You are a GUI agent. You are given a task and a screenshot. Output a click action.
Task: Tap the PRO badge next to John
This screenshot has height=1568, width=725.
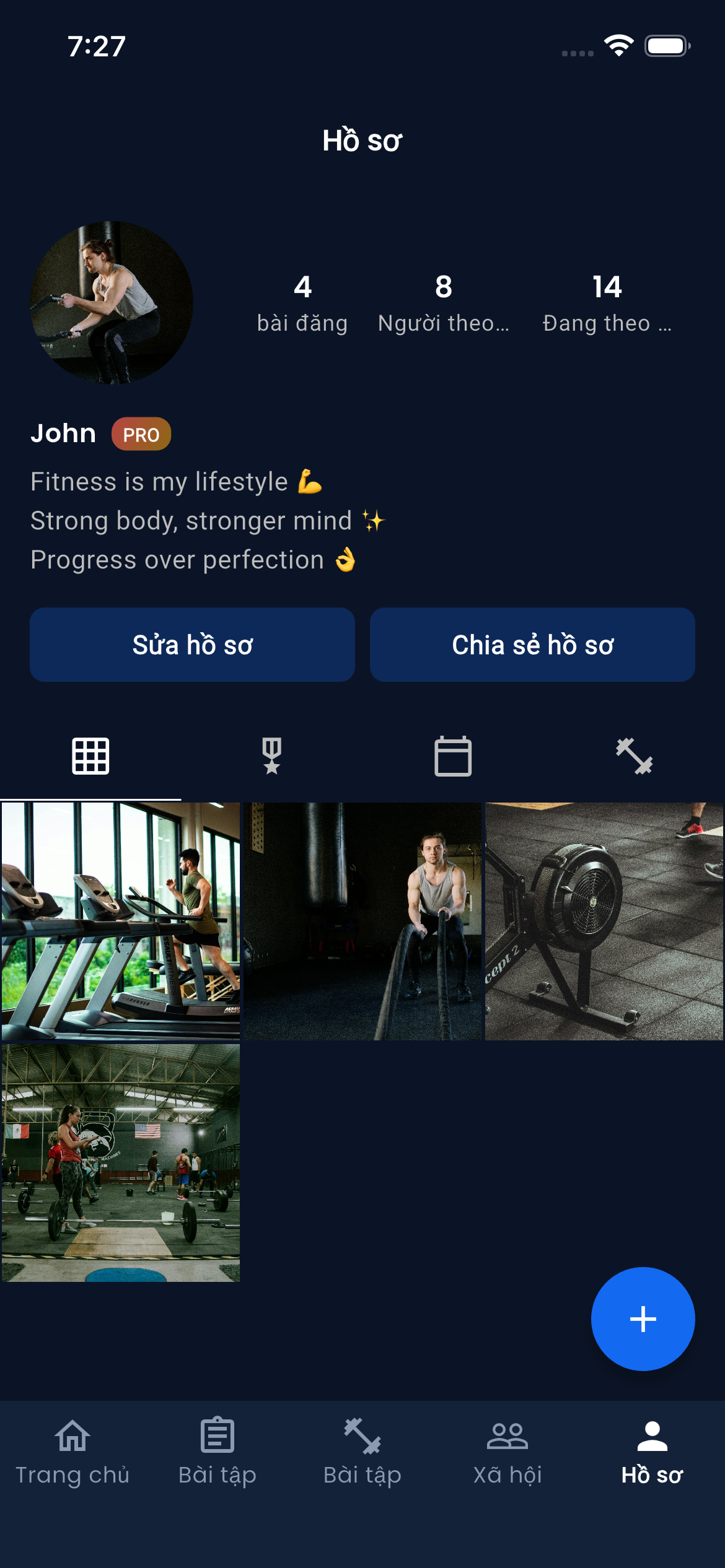[141, 433]
